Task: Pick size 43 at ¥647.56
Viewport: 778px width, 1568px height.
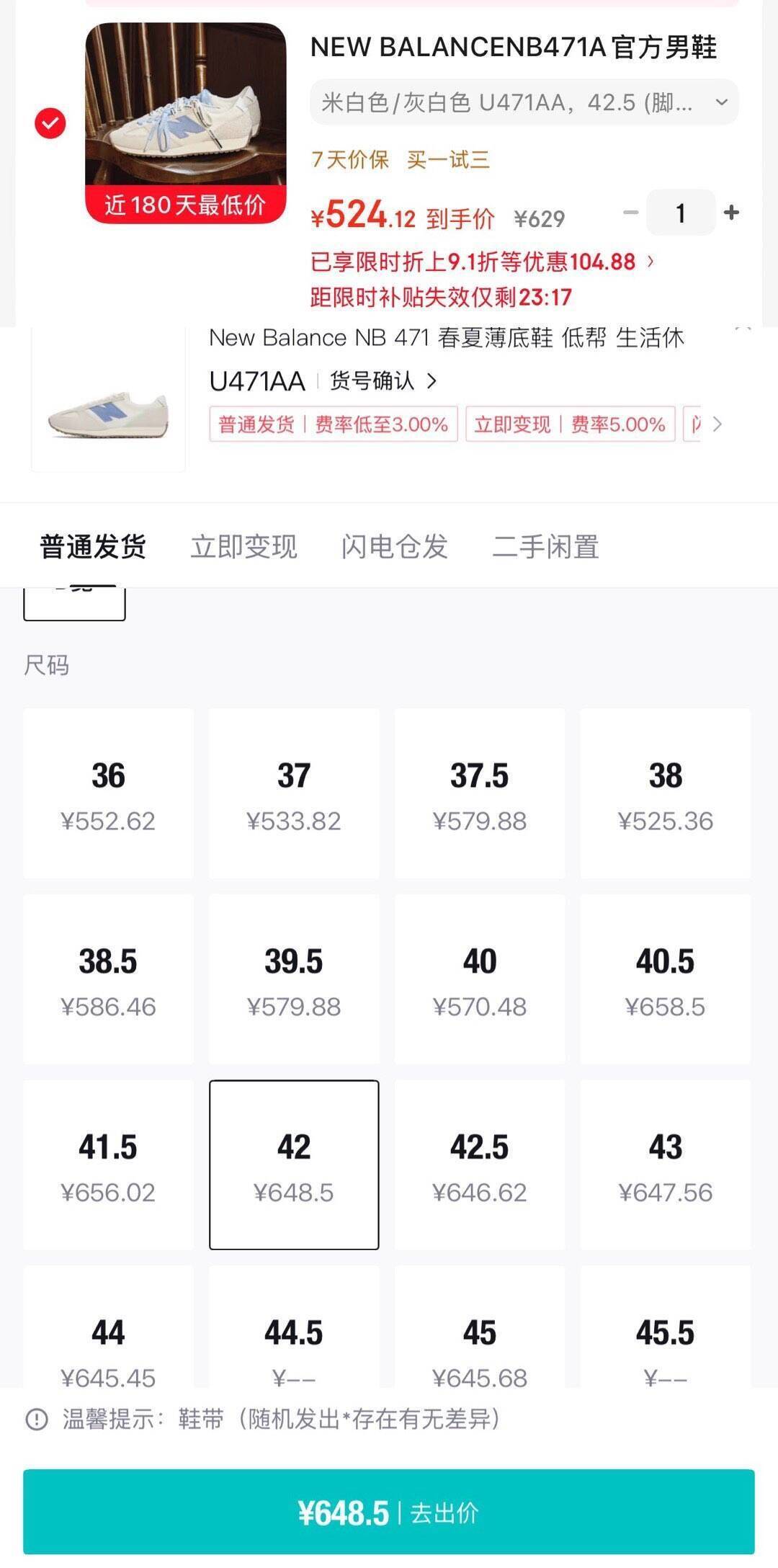Action: click(665, 1164)
